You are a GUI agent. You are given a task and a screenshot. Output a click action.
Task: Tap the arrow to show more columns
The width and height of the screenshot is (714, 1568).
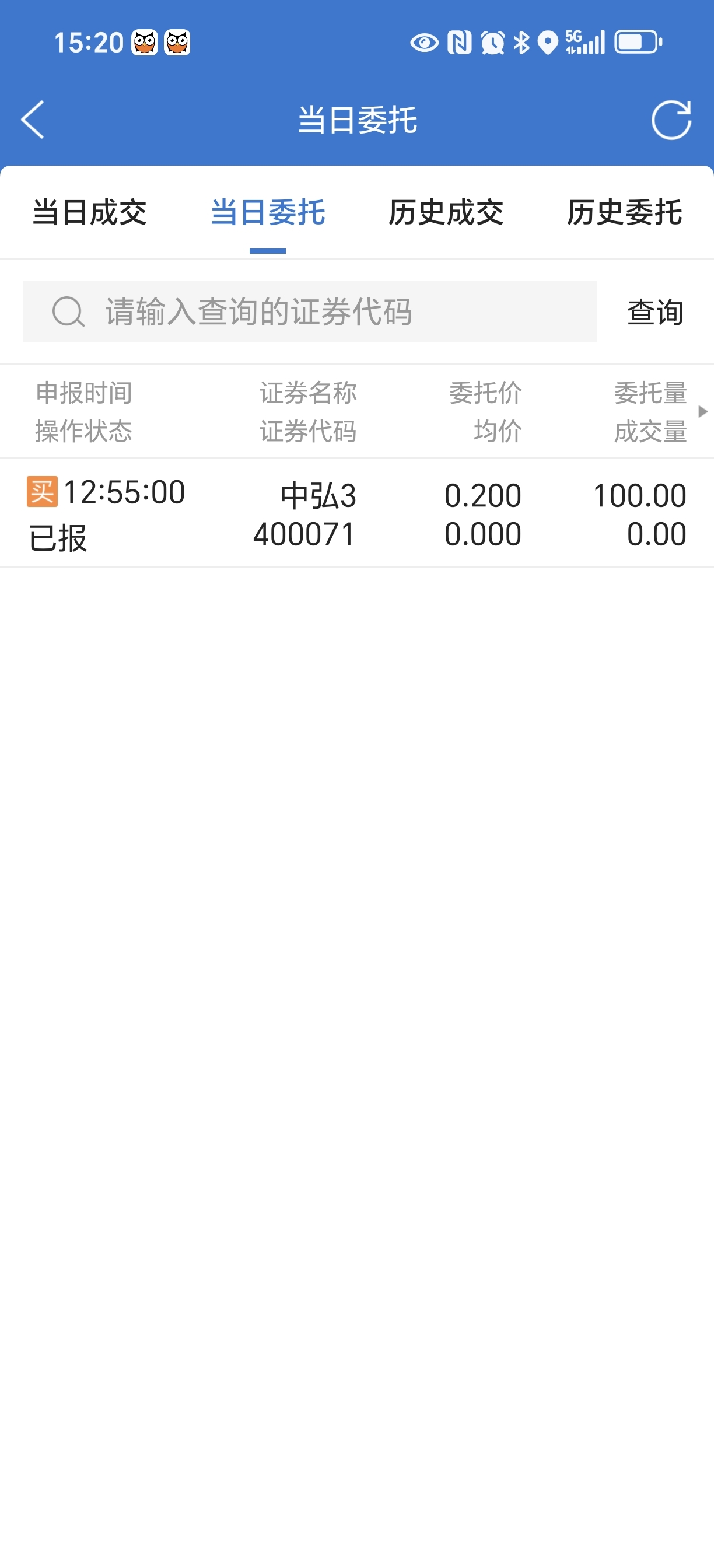pyautogui.click(x=703, y=411)
